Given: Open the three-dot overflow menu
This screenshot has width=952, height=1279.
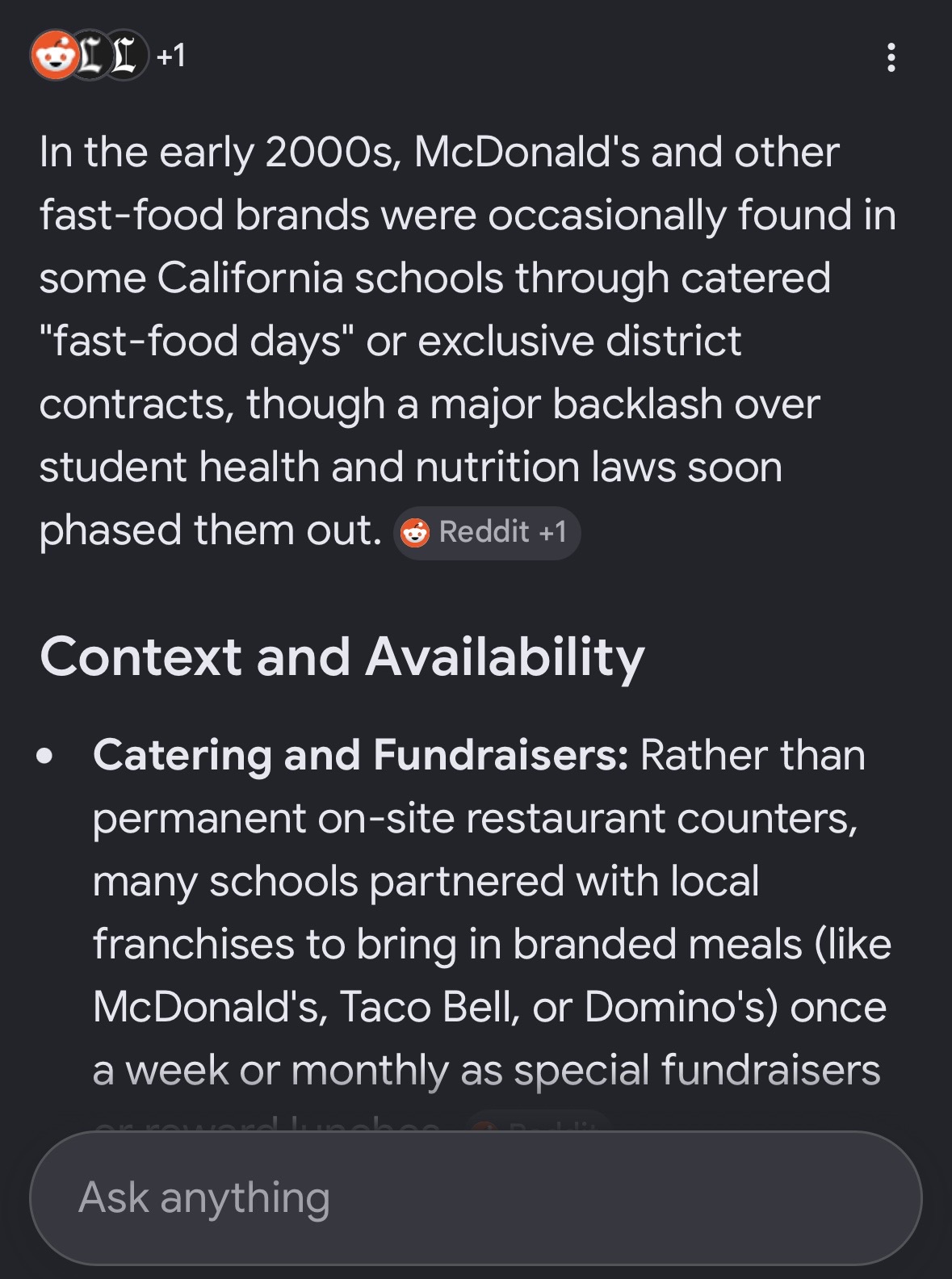Looking at the screenshot, I should pyautogui.click(x=891, y=57).
